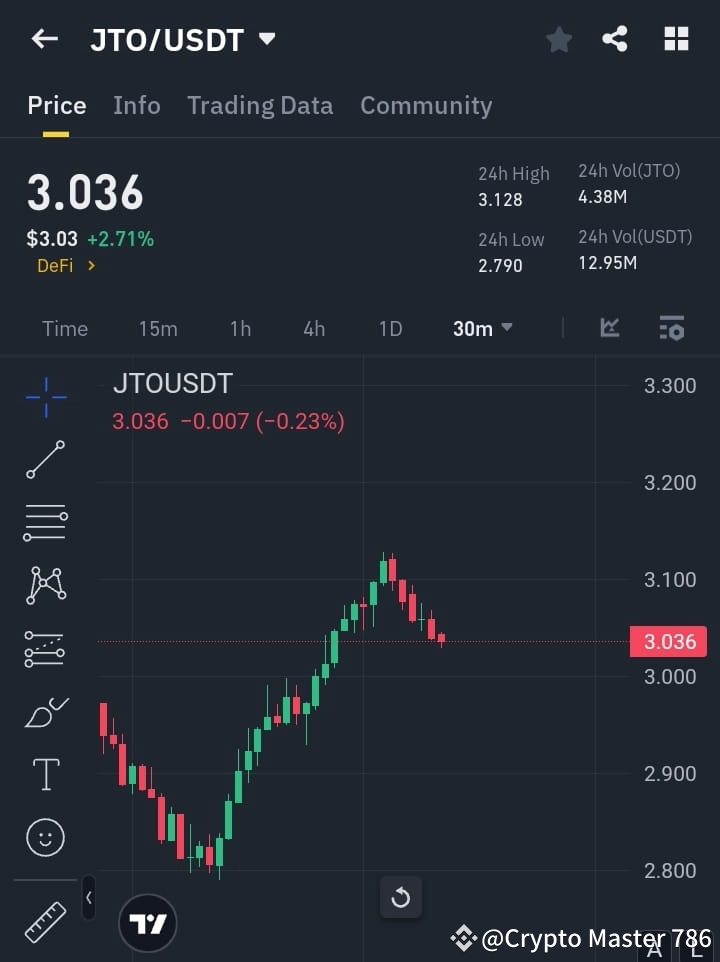
Task: Open the emoji sticker tool
Action: coord(45,837)
